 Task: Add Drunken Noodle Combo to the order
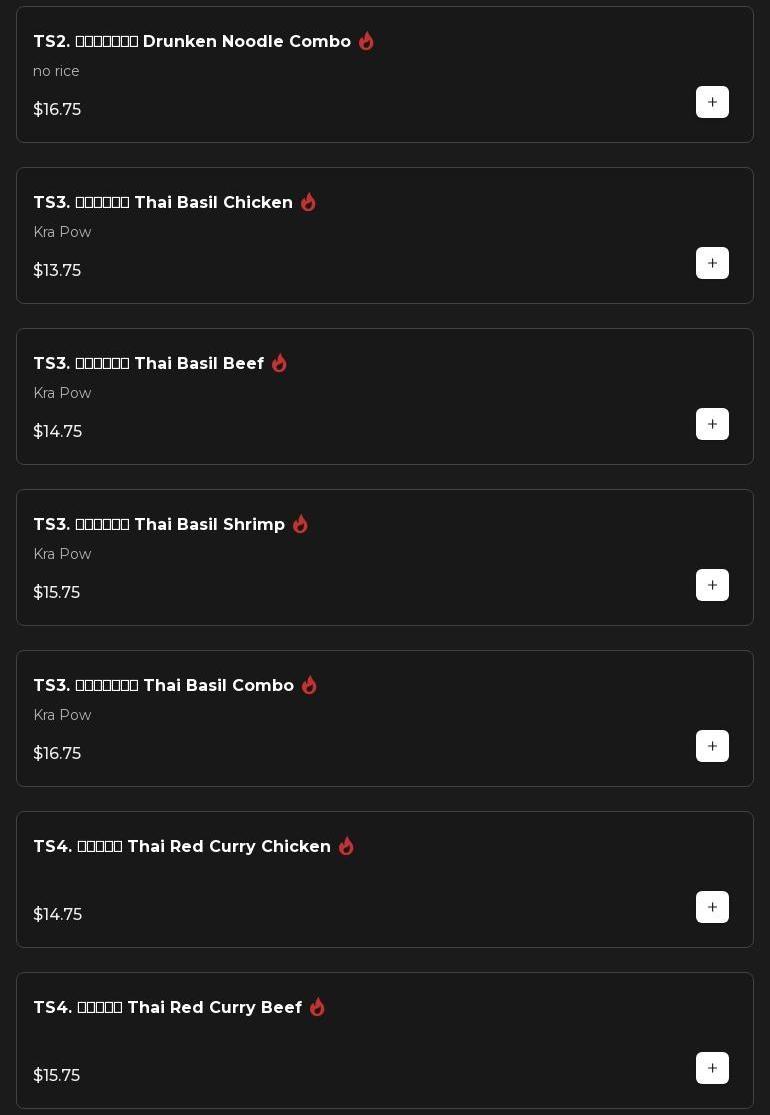pos(712,102)
